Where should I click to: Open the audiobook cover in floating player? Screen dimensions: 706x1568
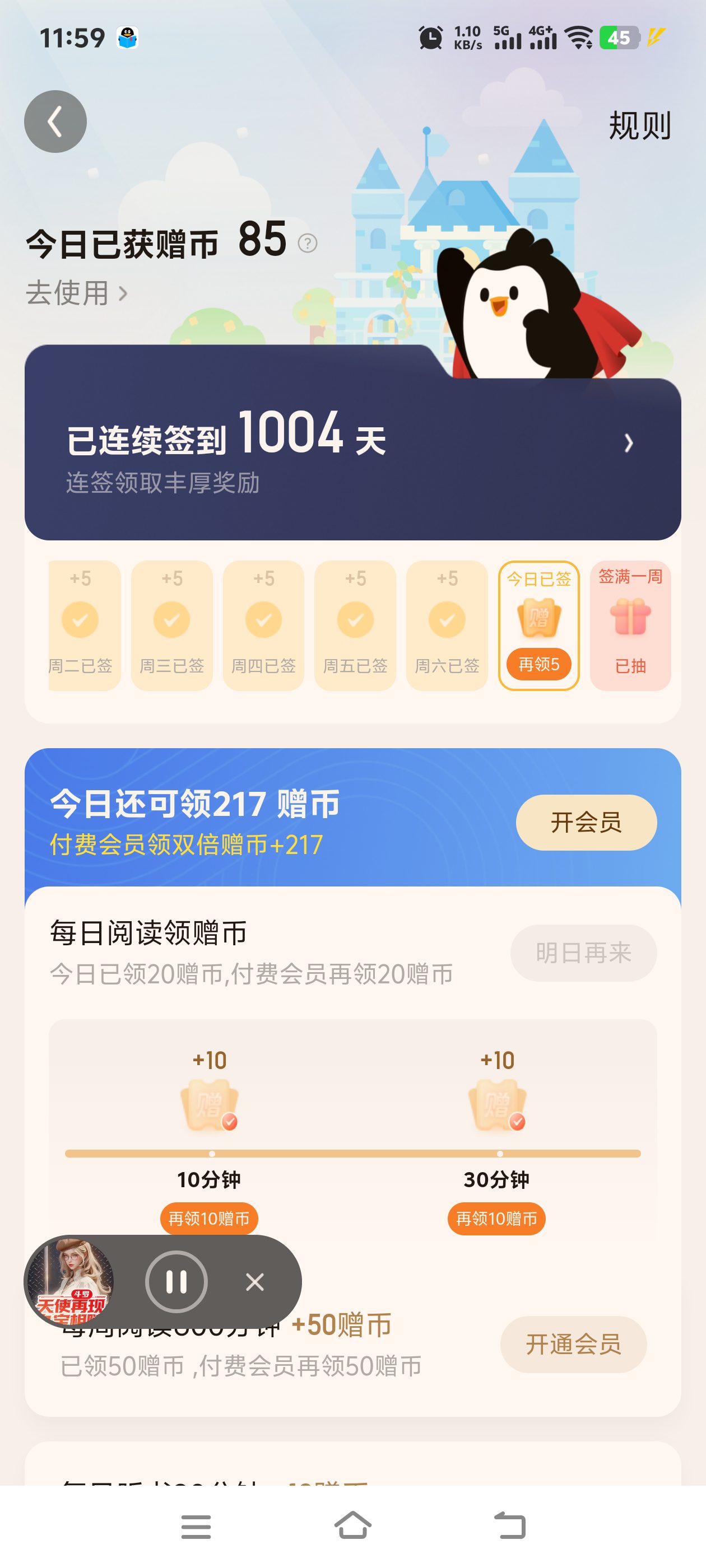click(69, 1281)
